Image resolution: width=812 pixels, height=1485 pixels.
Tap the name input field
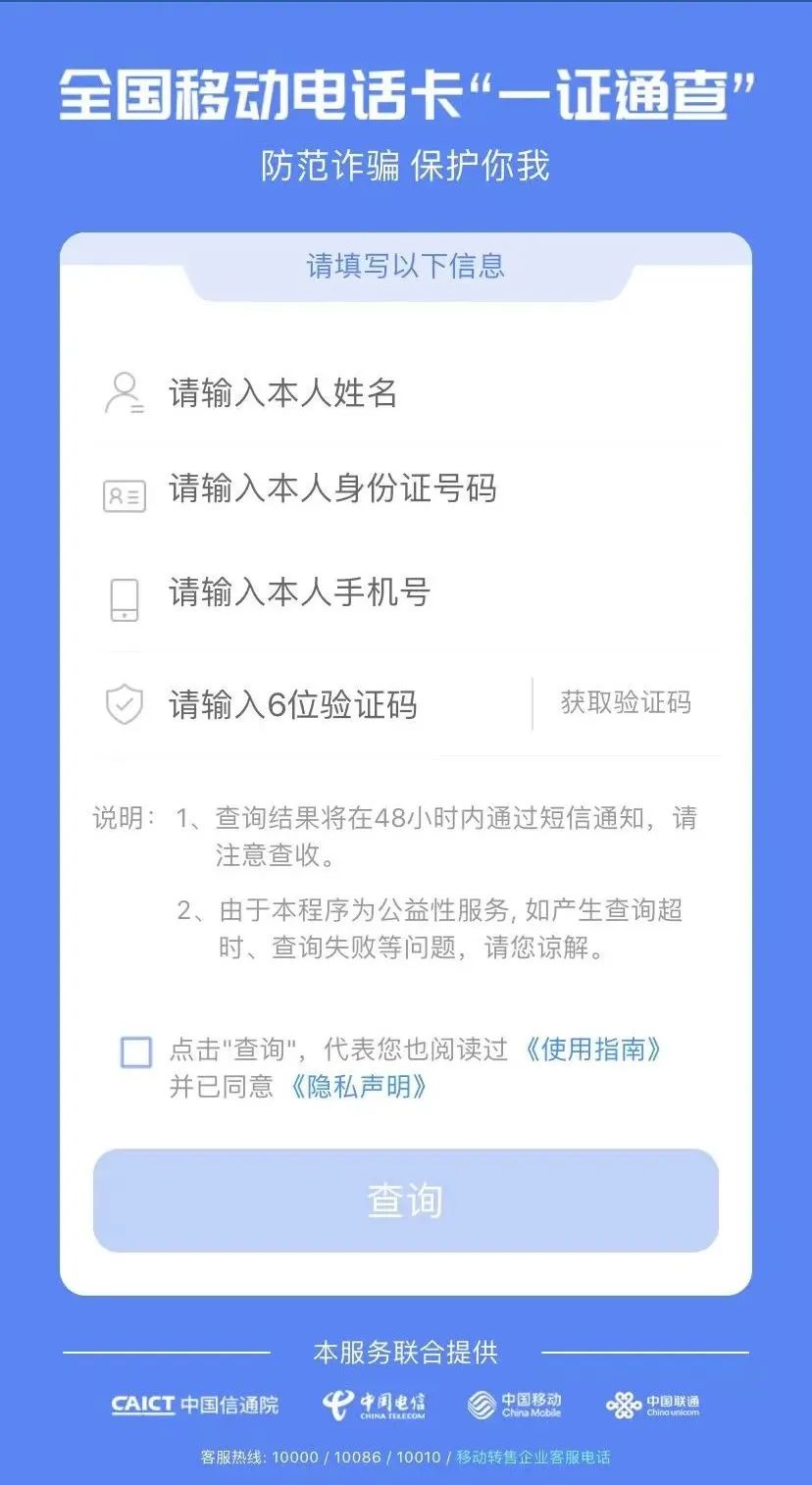click(406, 393)
